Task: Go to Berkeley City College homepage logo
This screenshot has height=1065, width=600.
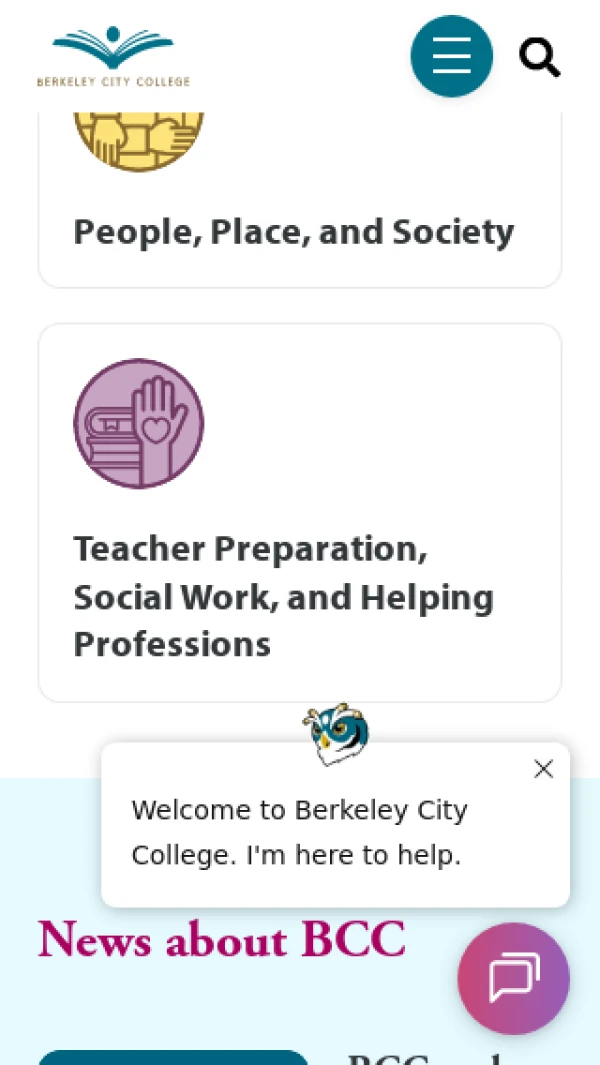Action: point(113,57)
